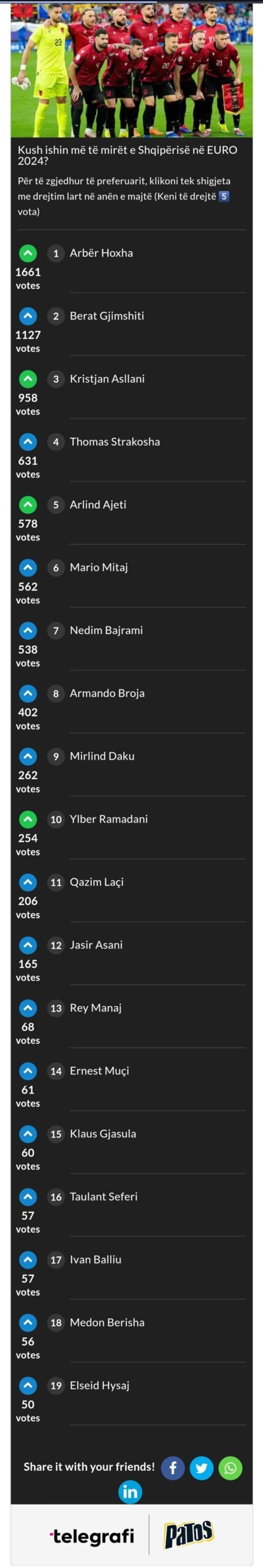Vote for Berat Gjimshiti
The image size is (263, 1568).
click(x=28, y=316)
